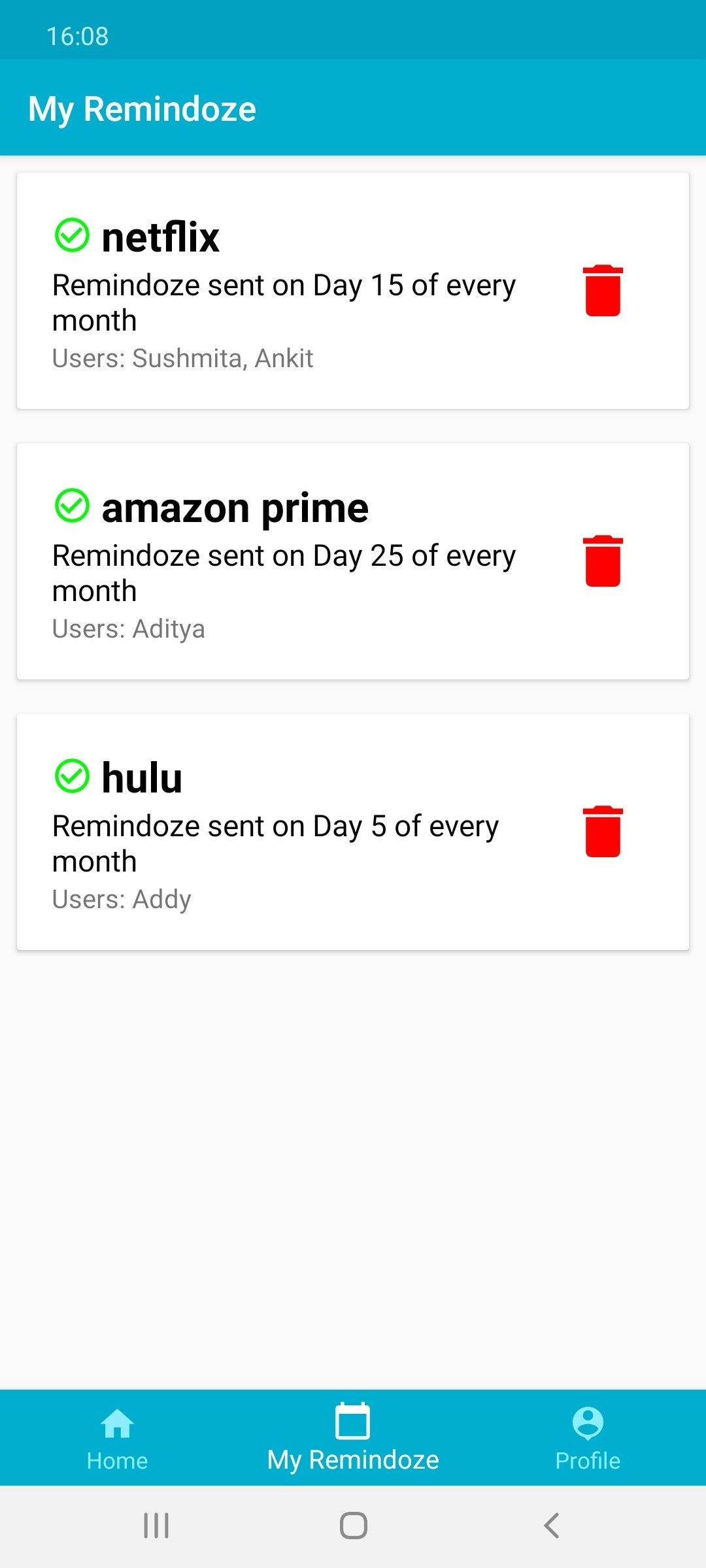Viewport: 706px width, 1568px height.
Task: Open the hulu reminder card
Action: point(288,832)
